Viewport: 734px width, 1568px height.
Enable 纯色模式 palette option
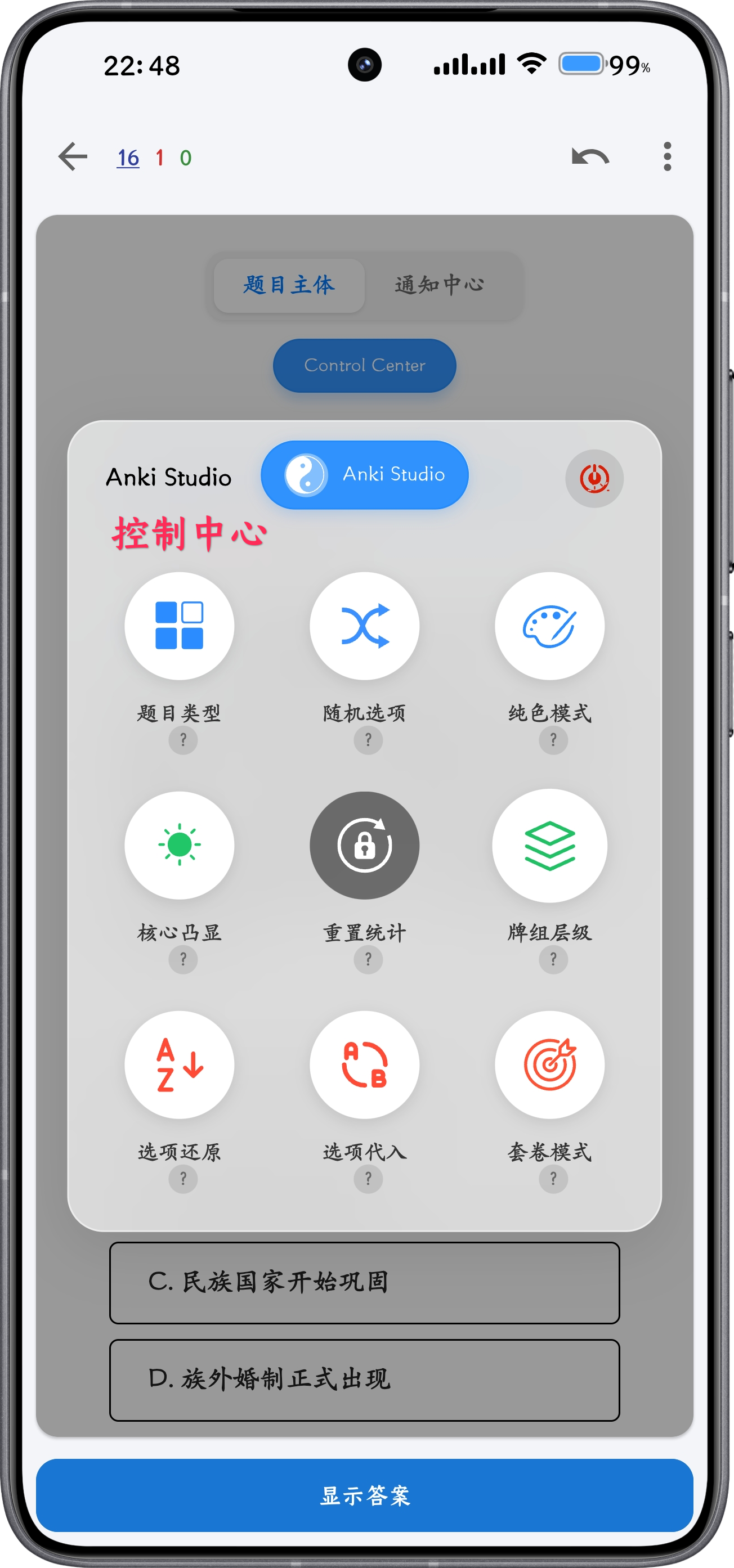click(549, 626)
